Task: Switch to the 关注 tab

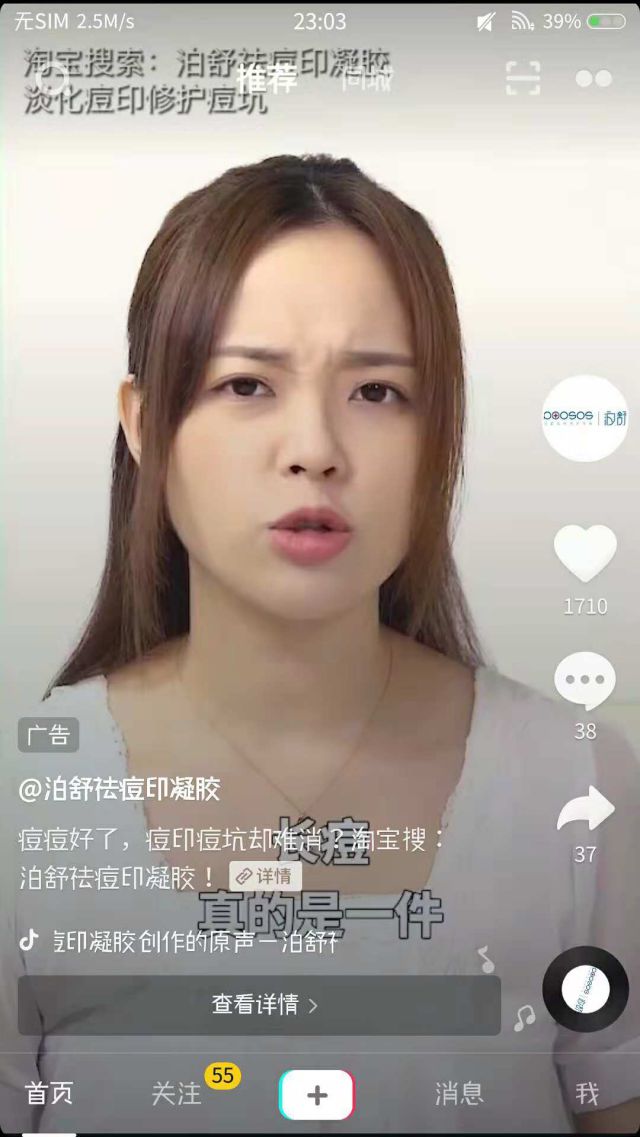Action: tap(177, 1093)
